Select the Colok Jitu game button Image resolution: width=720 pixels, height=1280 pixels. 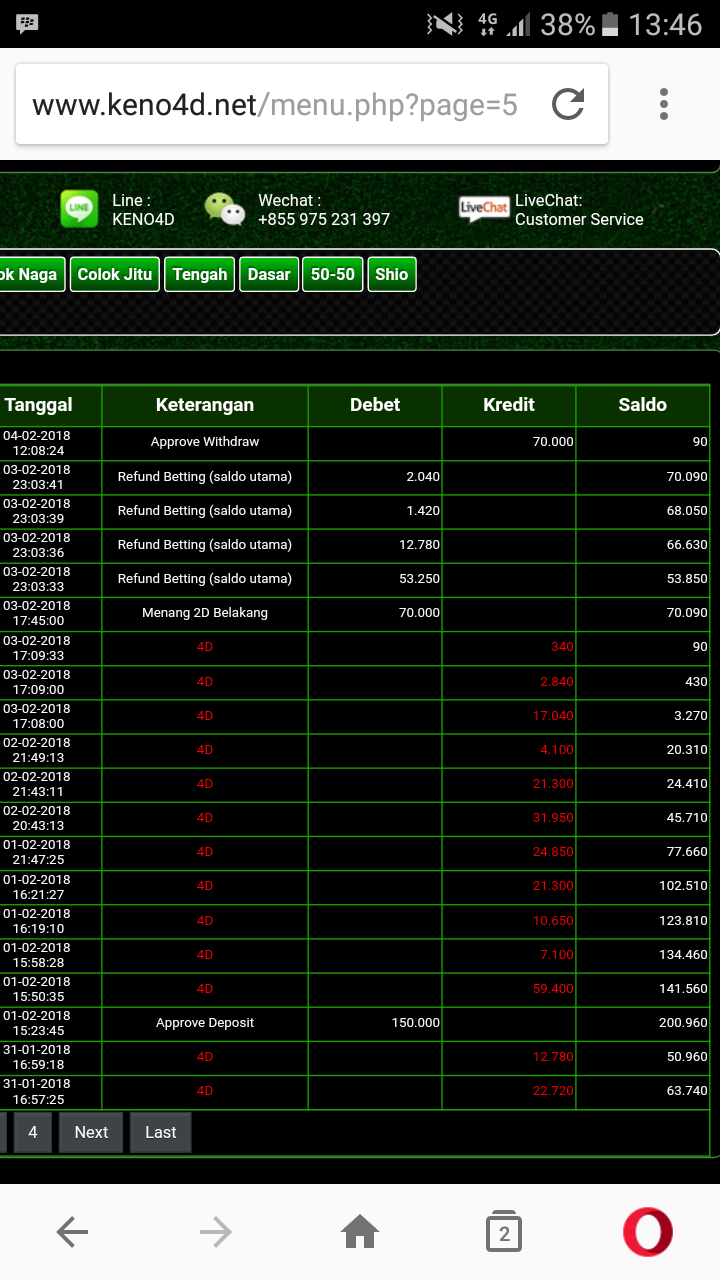click(x=115, y=274)
